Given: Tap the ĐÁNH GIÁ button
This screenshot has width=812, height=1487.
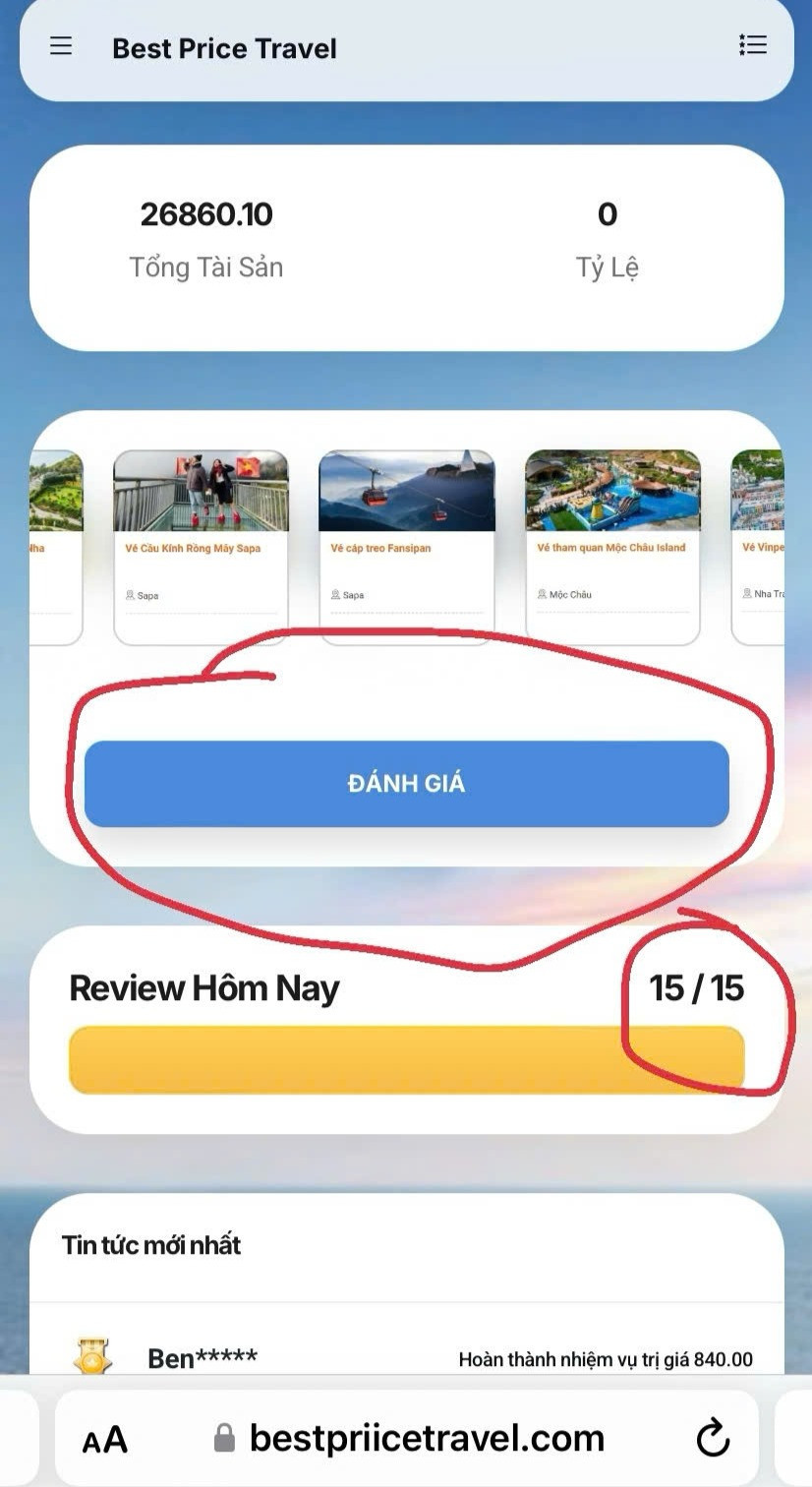Looking at the screenshot, I should 406,784.
